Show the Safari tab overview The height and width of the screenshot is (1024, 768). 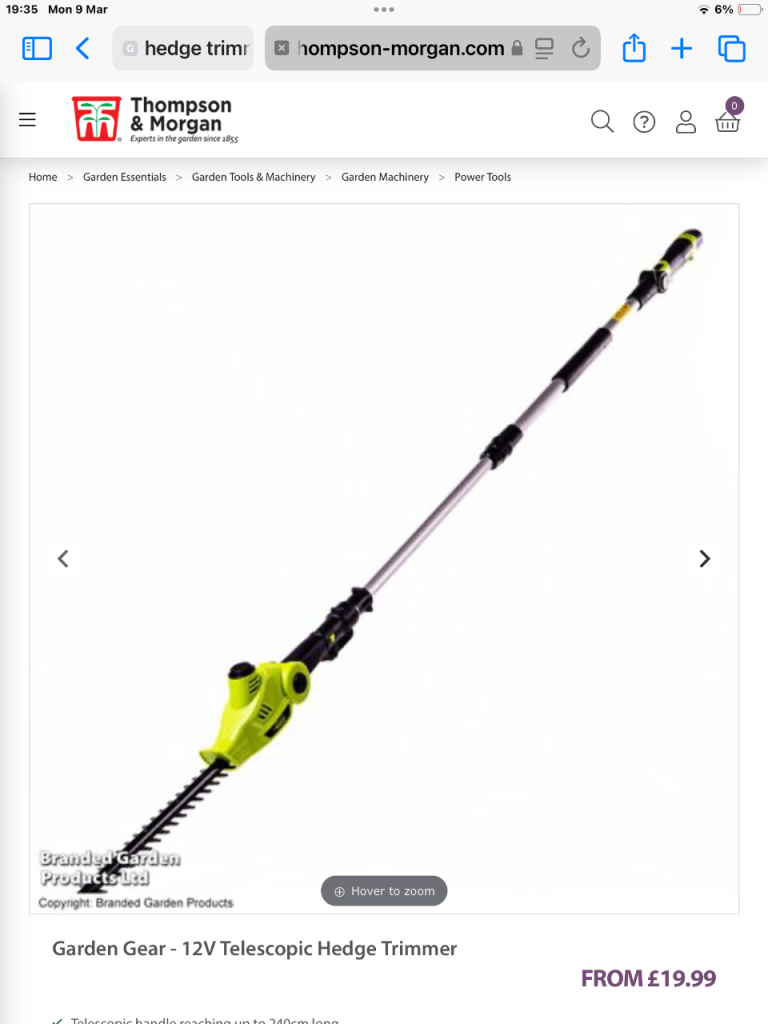tap(732, 48)
